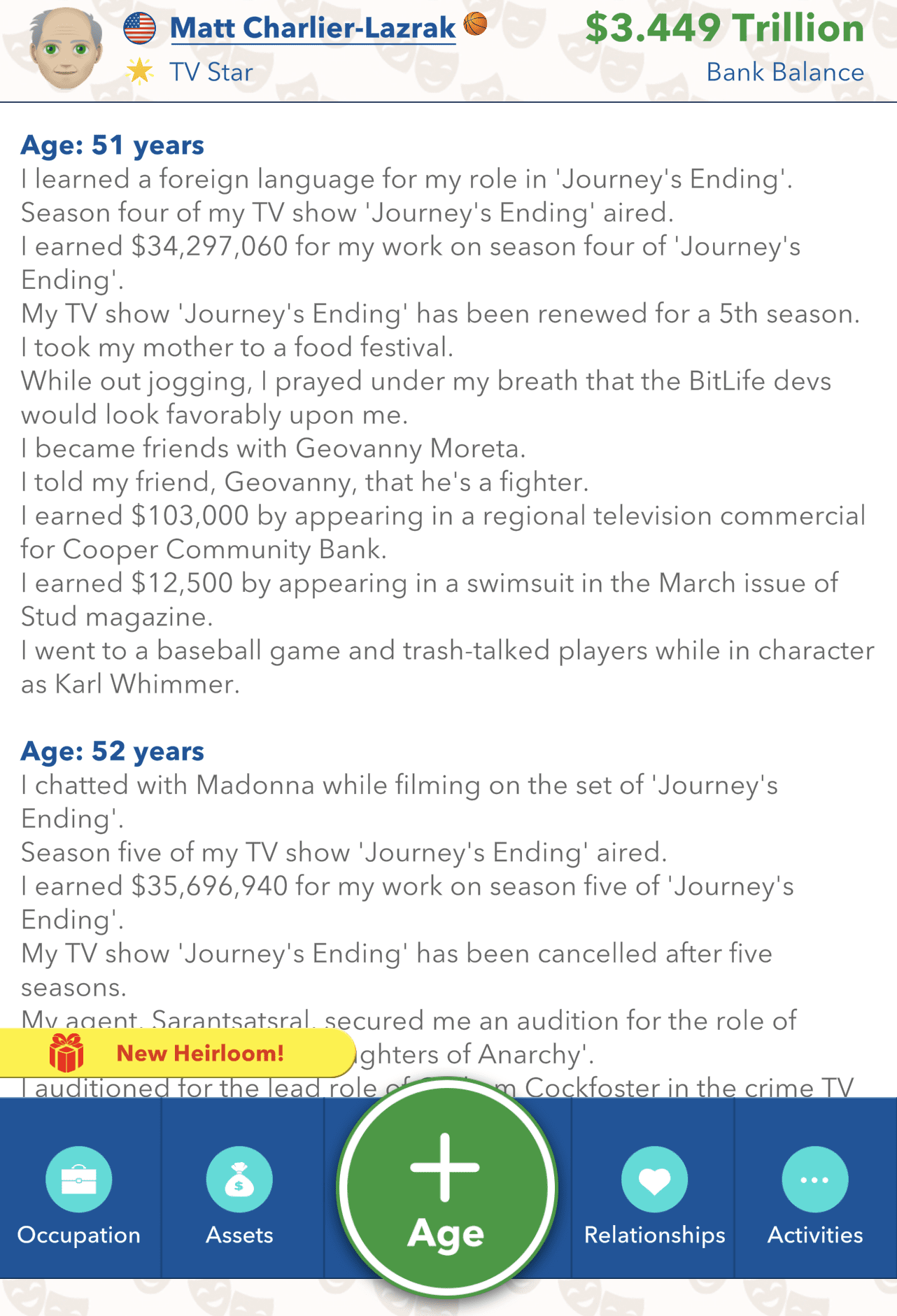Open Matt Charlier-Lazrak's profile name link
This screenshot has height=1316, width=897.
click(x=312, y=29)
